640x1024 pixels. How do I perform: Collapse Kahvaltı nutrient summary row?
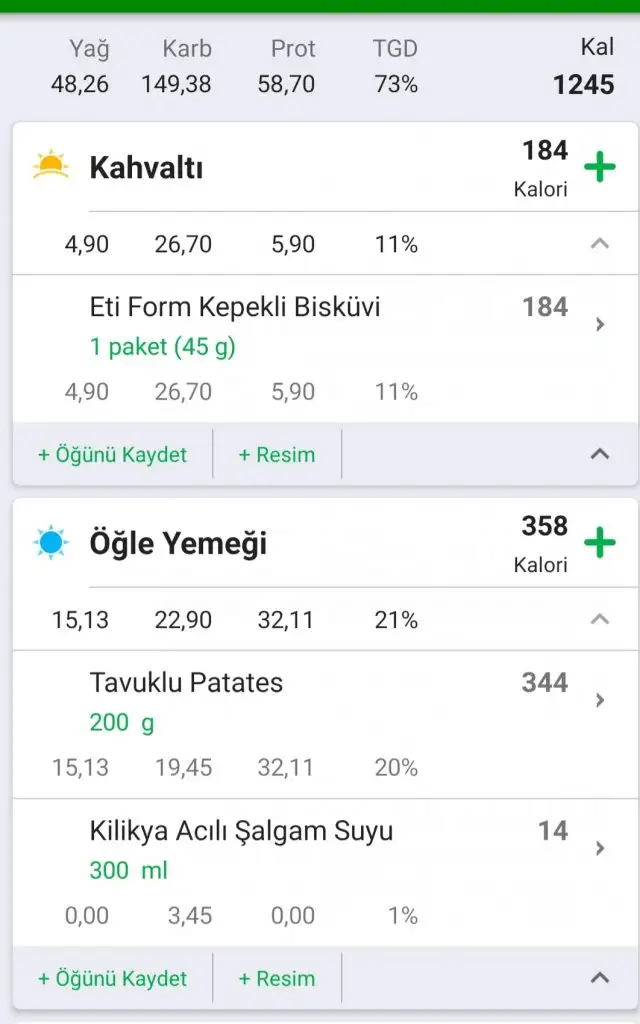coord(599,244)
